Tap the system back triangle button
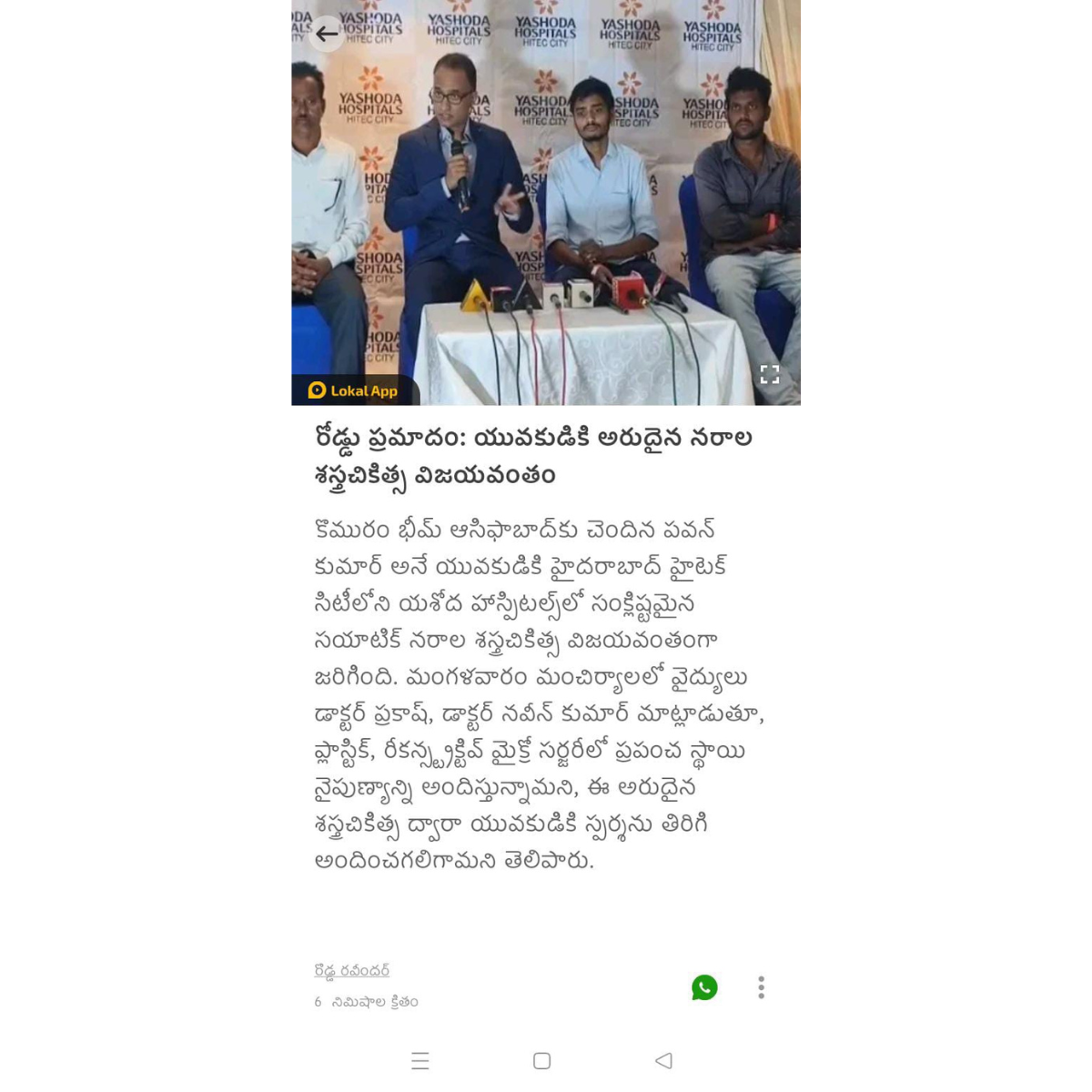This screenshot has height=1092, width=1092. click(663, 1060)
